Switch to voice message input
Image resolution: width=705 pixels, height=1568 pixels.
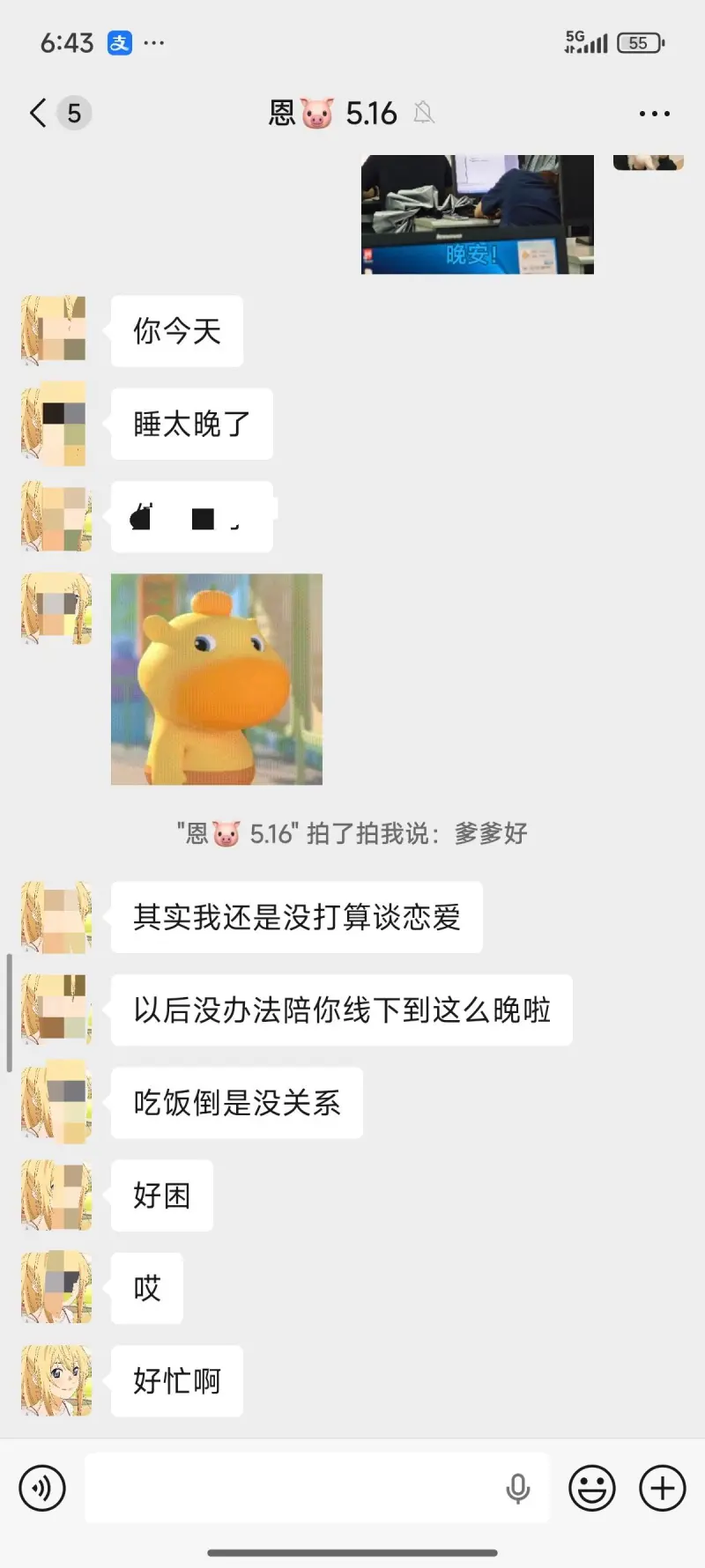[x=42, y=1488]
